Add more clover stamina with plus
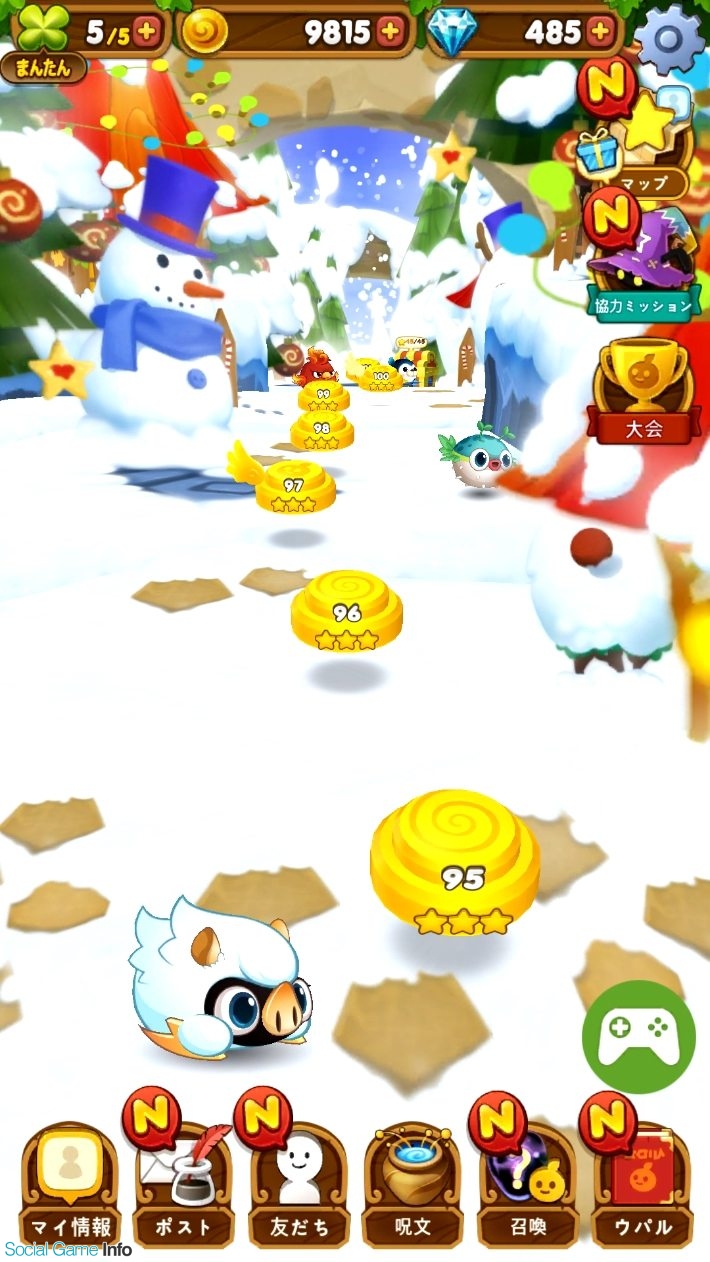This screenshot has height=1262, width=710. [x=147, y=32]
